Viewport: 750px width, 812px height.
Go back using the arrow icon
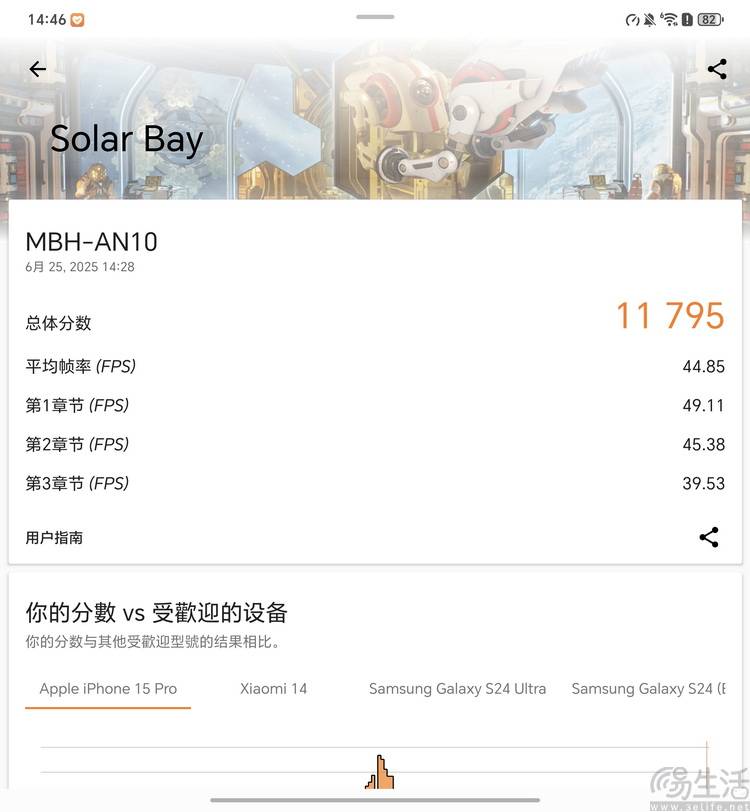[37, 69]
